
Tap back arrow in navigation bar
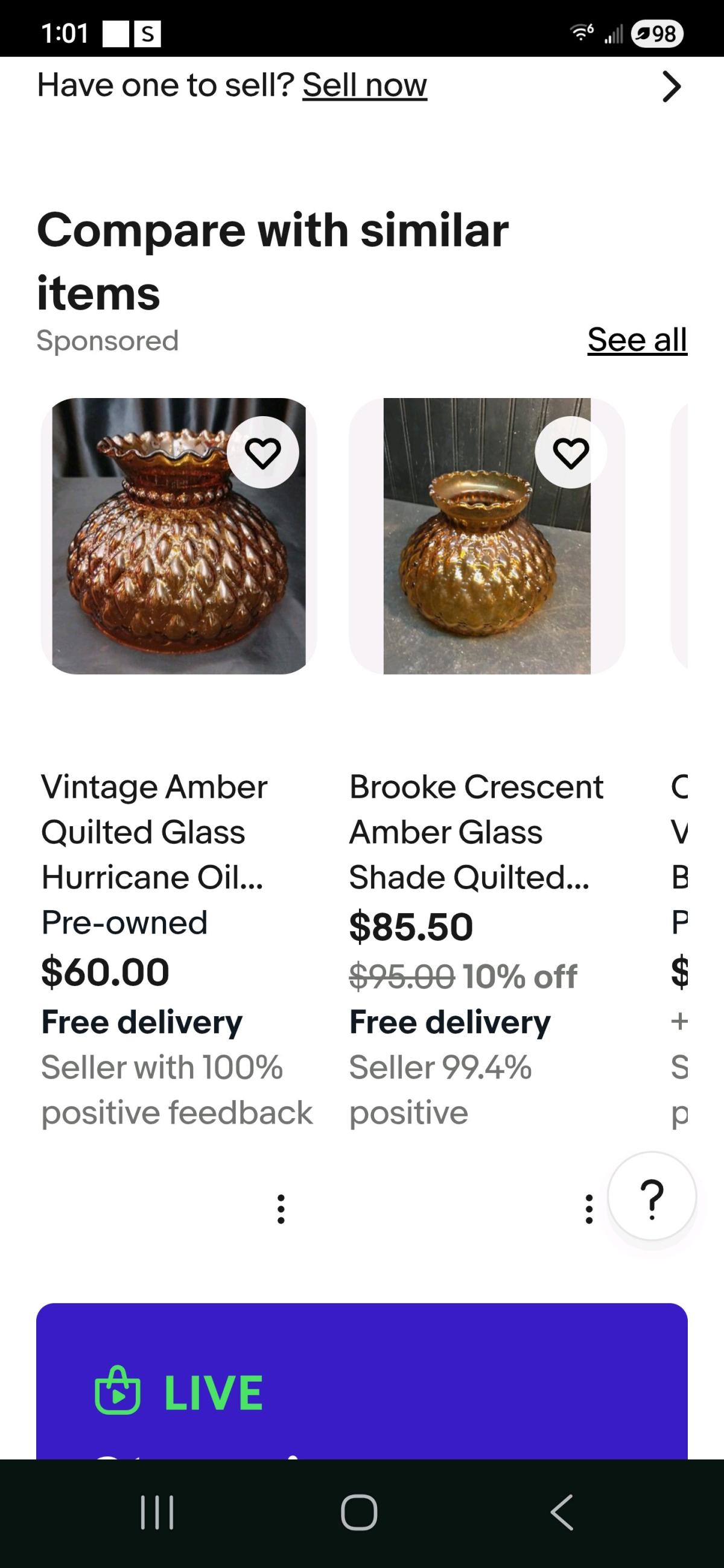pos(562,1512)
